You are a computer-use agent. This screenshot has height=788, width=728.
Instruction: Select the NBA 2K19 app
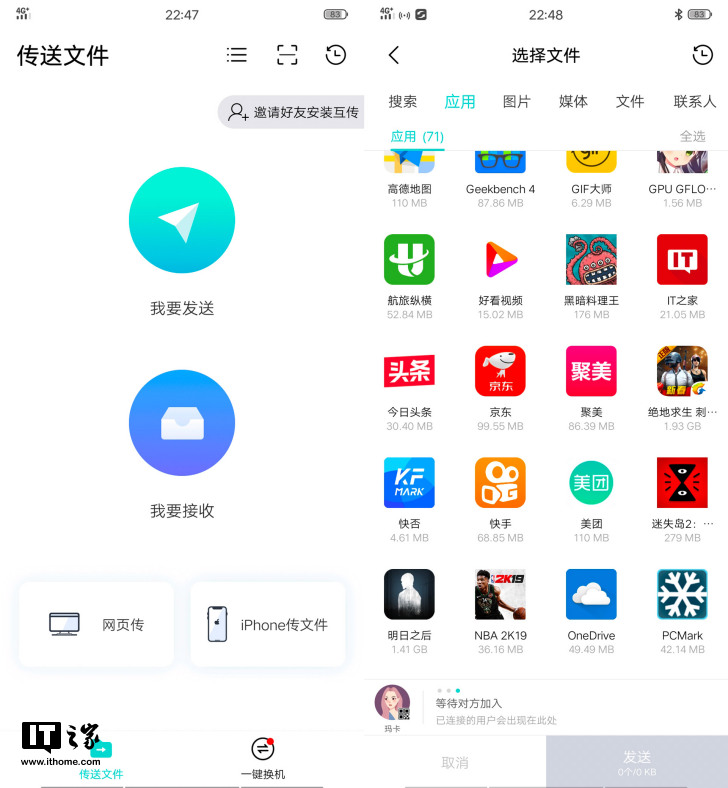click(x=500, y=605)
